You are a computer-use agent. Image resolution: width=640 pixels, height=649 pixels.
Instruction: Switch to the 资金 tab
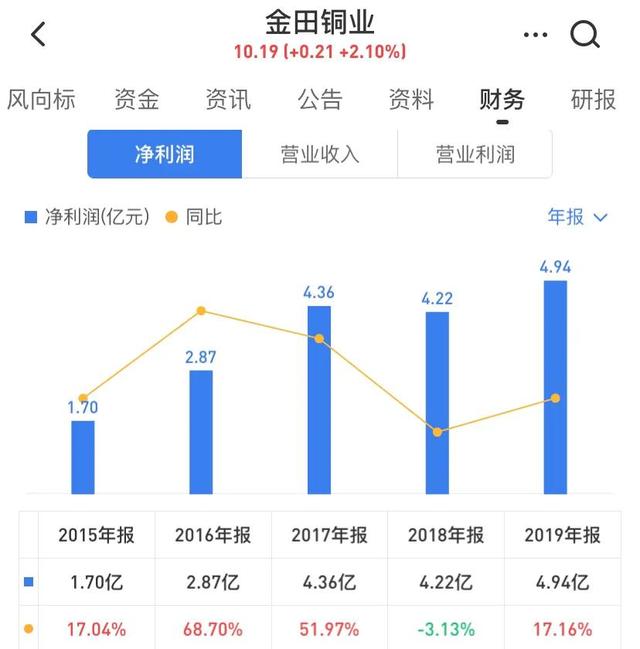click(136, 100)
